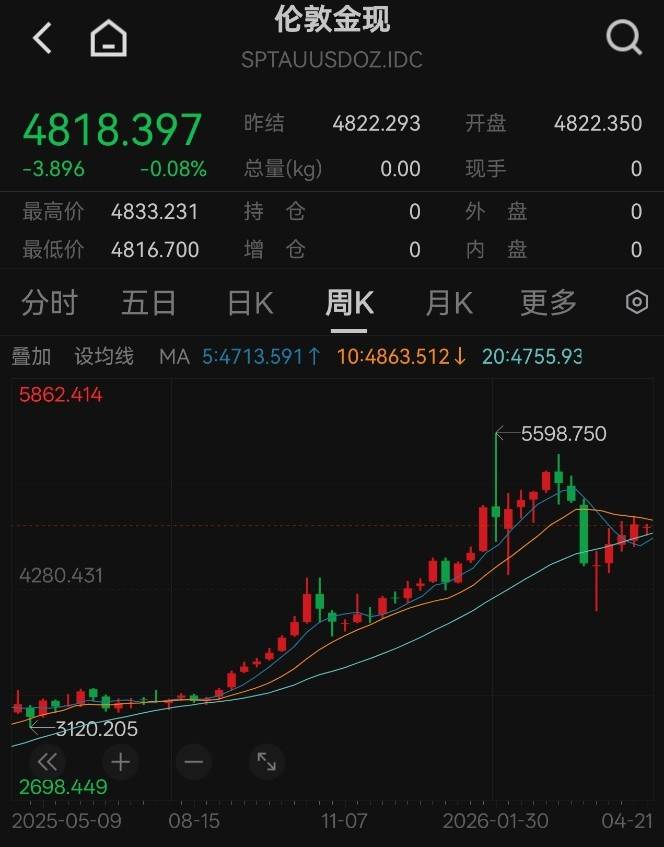Switch to the 五日 chart tab
Screen dimensions: 664x847
[x=149, y=302]
